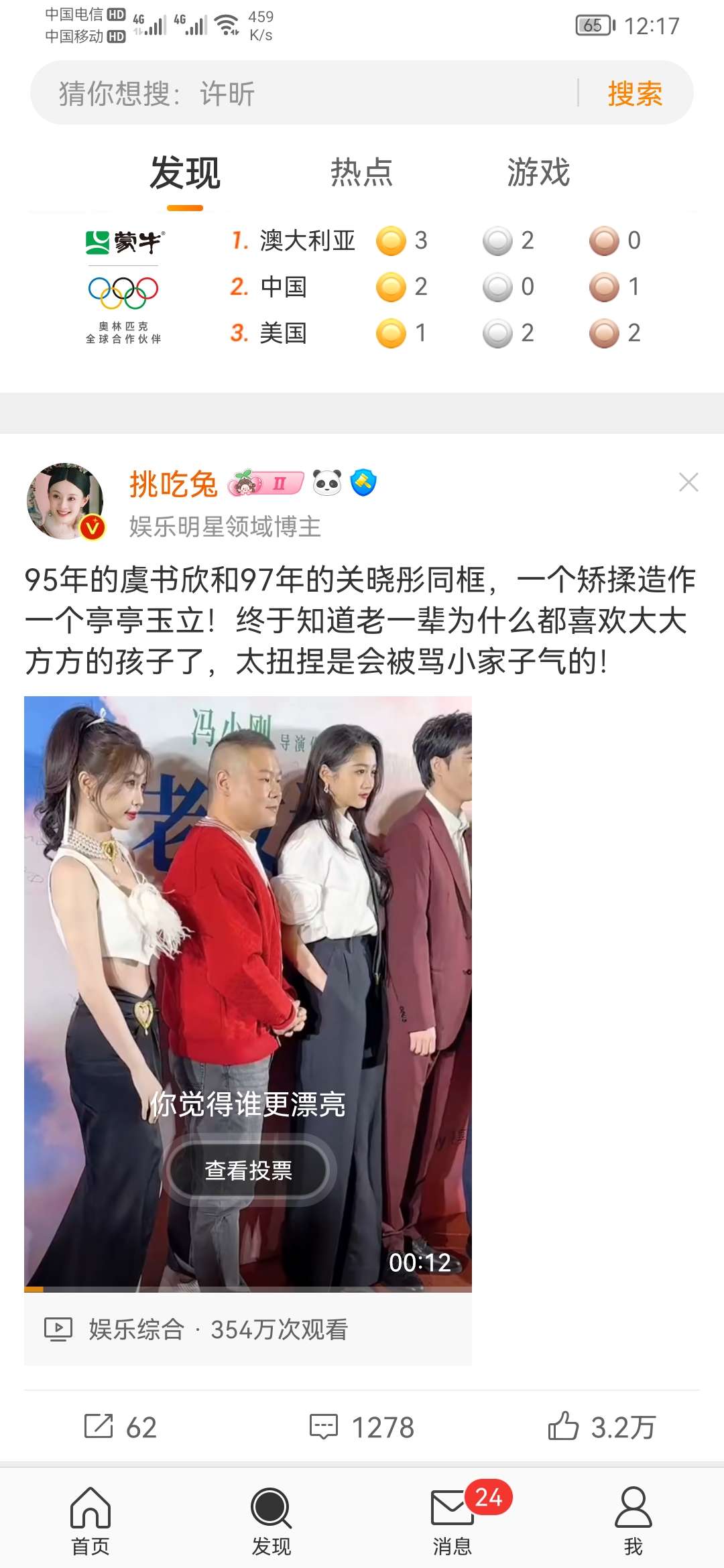Play the video with 00:12 duration

(x=248, y=938)
